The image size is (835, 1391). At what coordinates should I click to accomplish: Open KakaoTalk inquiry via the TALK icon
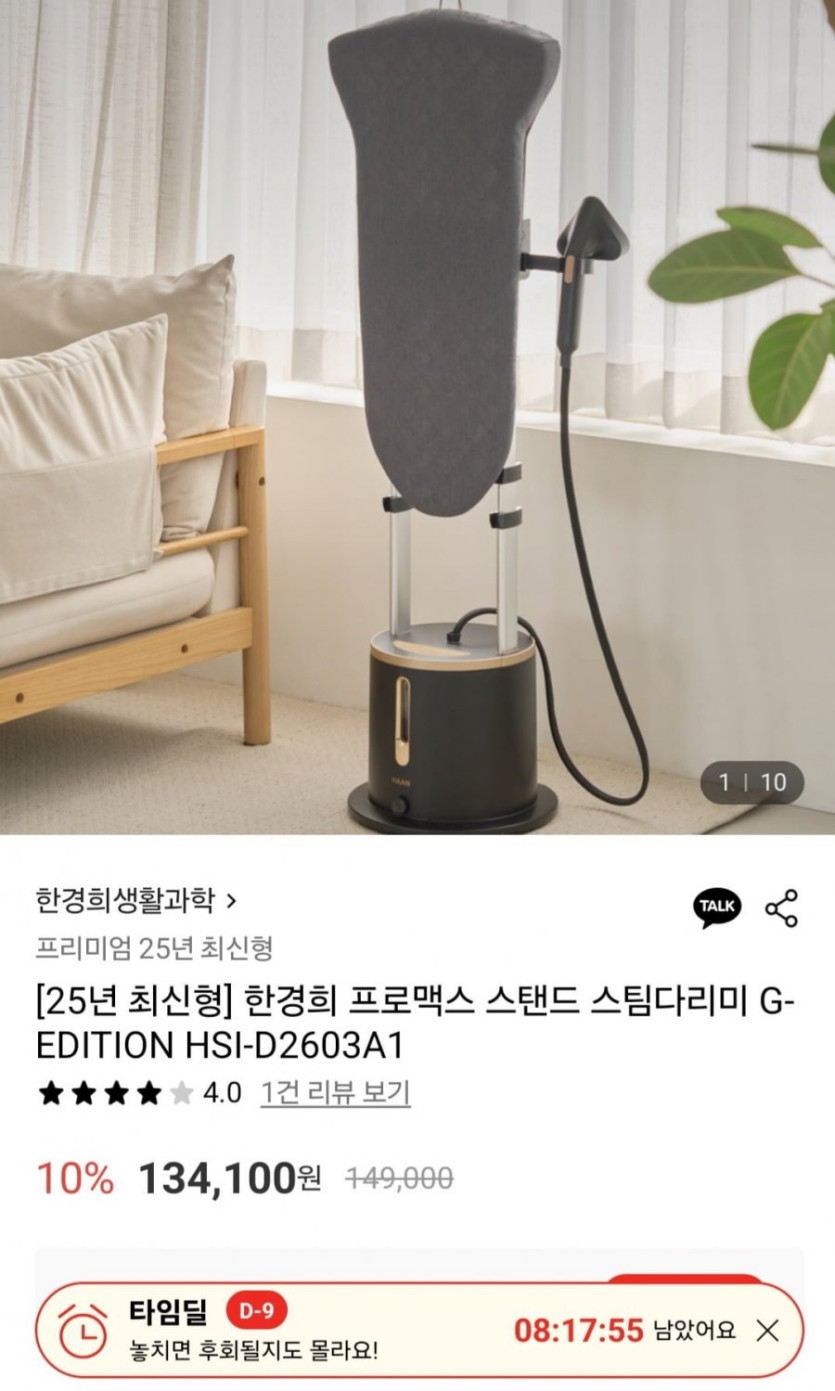point(717,907)
